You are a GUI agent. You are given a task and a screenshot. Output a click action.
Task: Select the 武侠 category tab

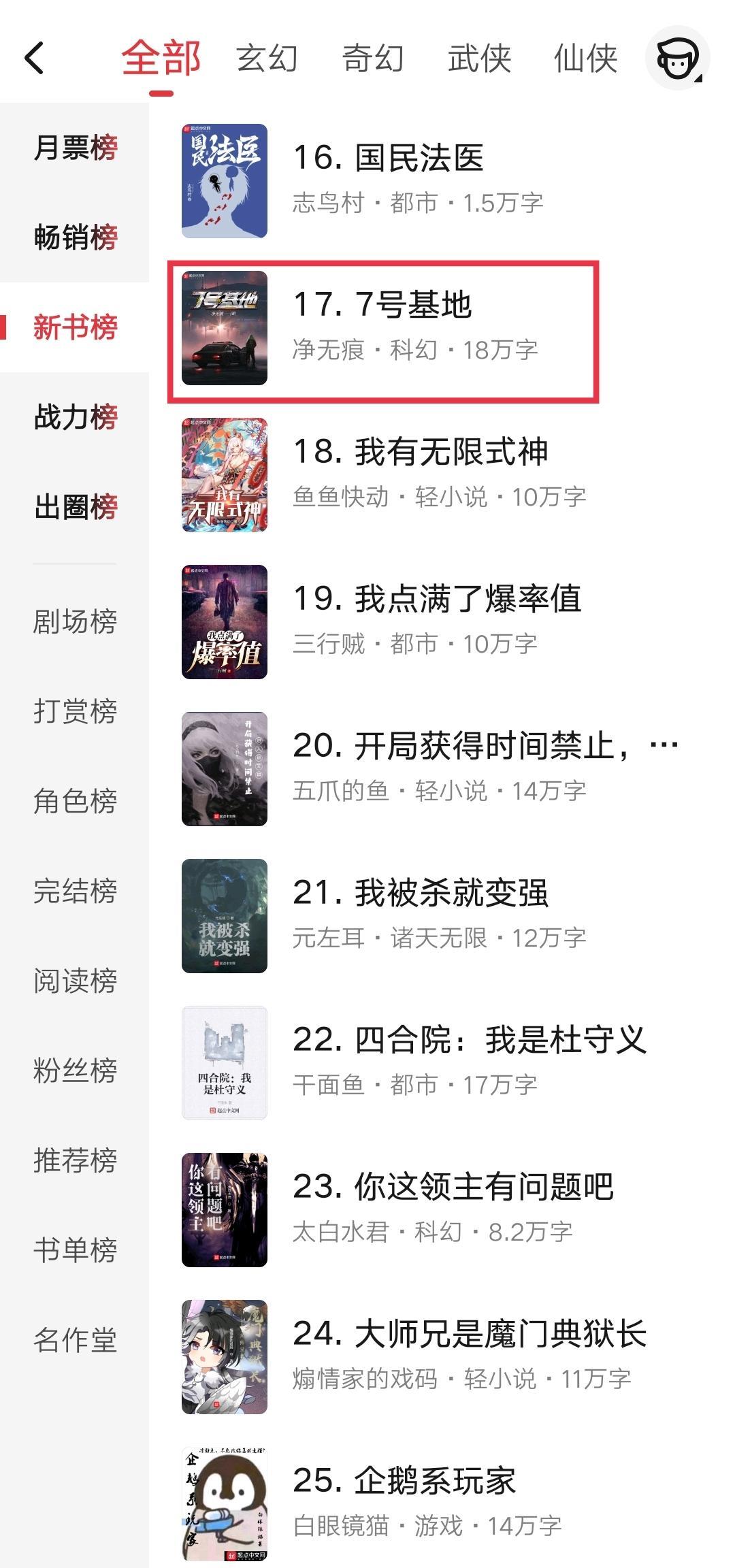[x=479, y=59]
